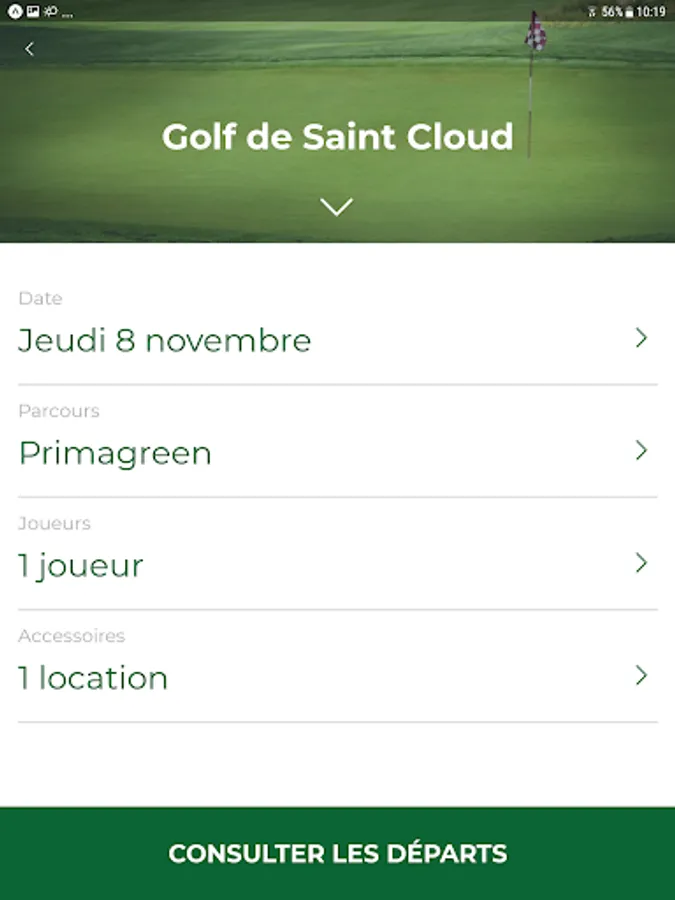
Task: Go back using the header arrow
Action: click(30, 48)
